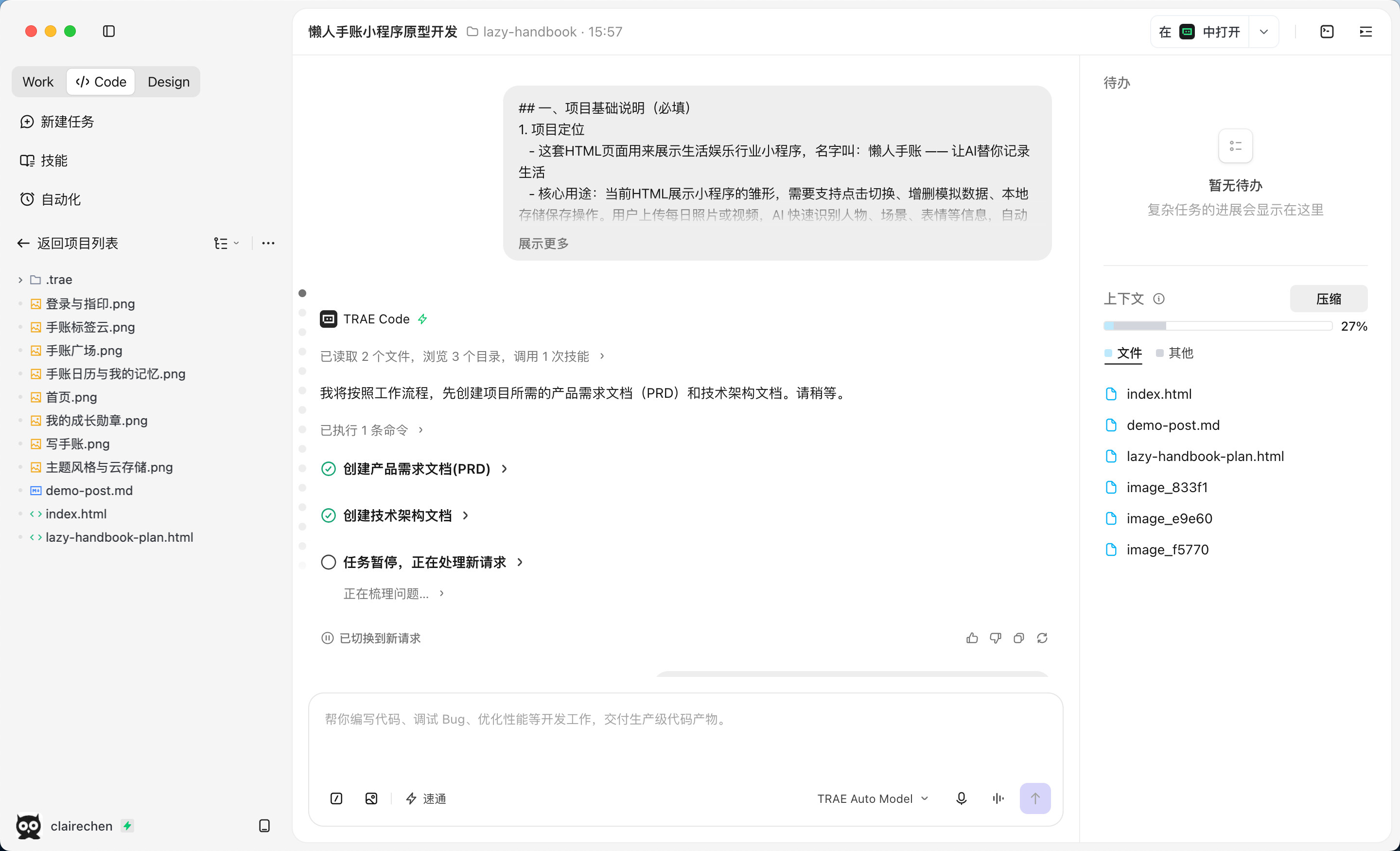Switch to the Work tab
This screenshot has width=1400, height=851.
click(38, 82)
